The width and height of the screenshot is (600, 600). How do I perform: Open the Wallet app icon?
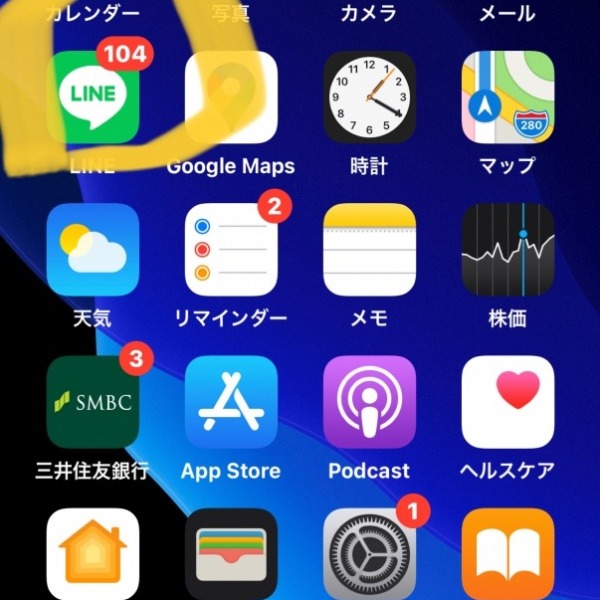coord(231,553)
